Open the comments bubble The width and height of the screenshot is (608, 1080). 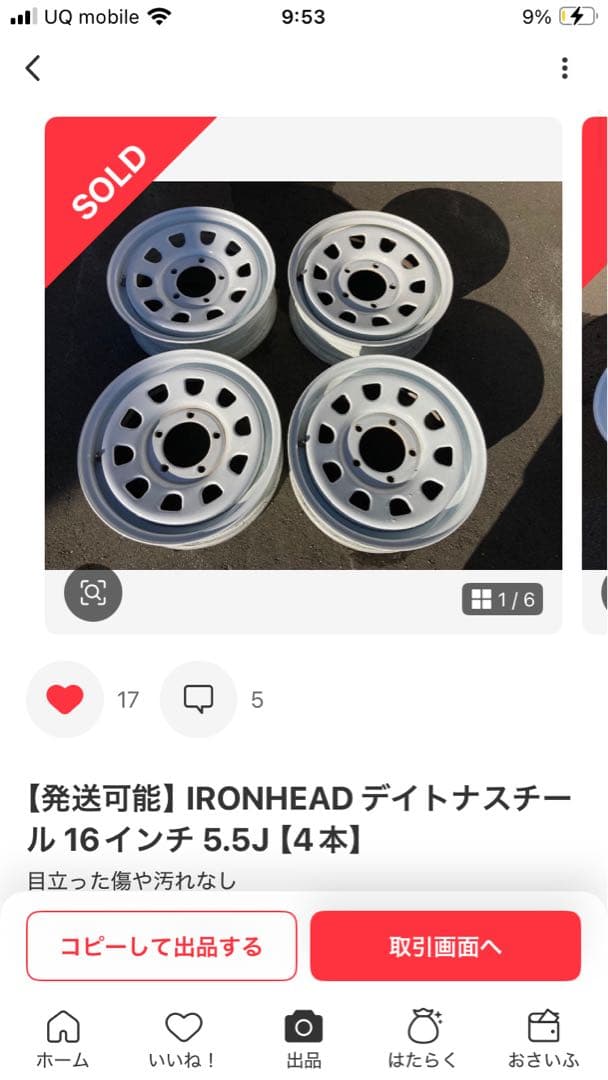(x=199, y=700)
